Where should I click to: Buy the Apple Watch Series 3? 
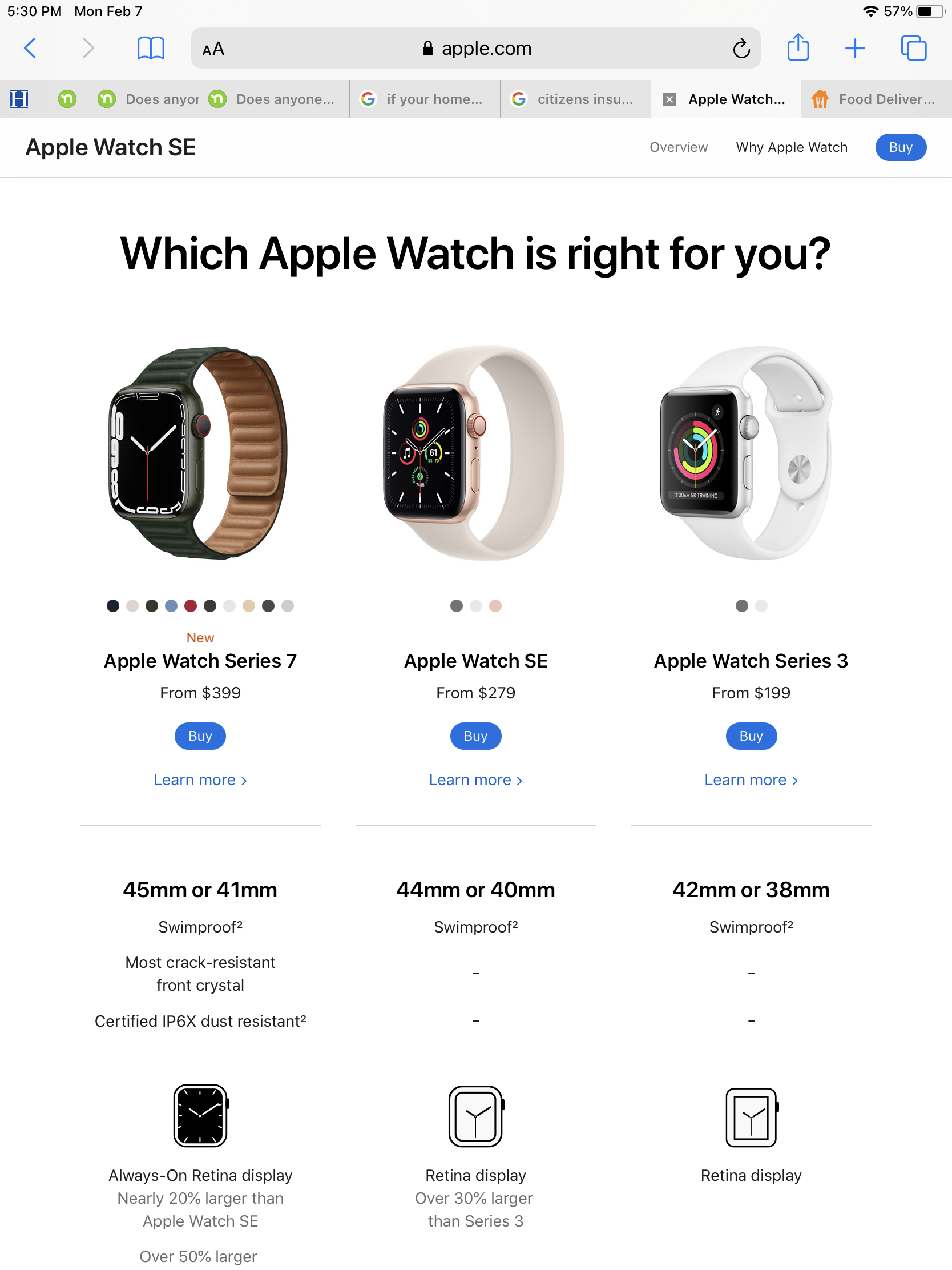click(x=751, y=736)
